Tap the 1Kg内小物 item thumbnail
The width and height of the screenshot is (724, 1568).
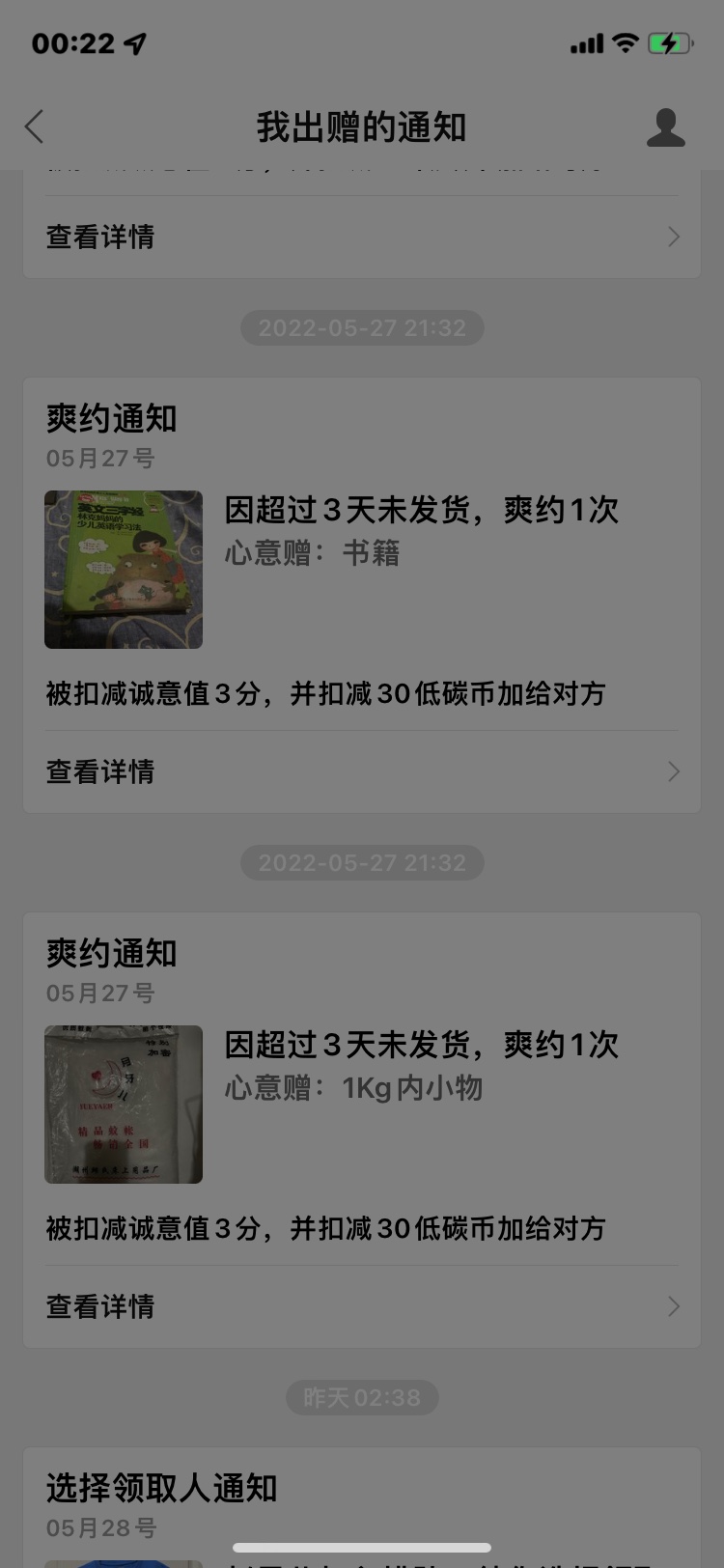pos(124,1105)
